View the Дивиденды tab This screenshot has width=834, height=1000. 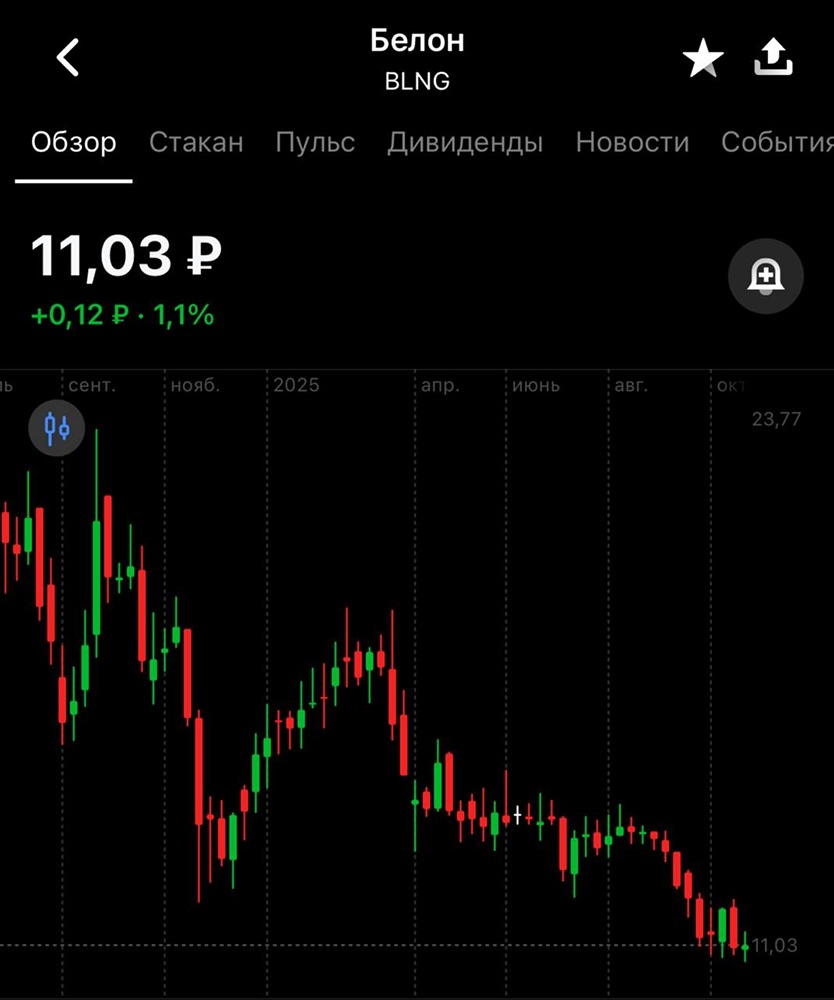coord(464,142)
